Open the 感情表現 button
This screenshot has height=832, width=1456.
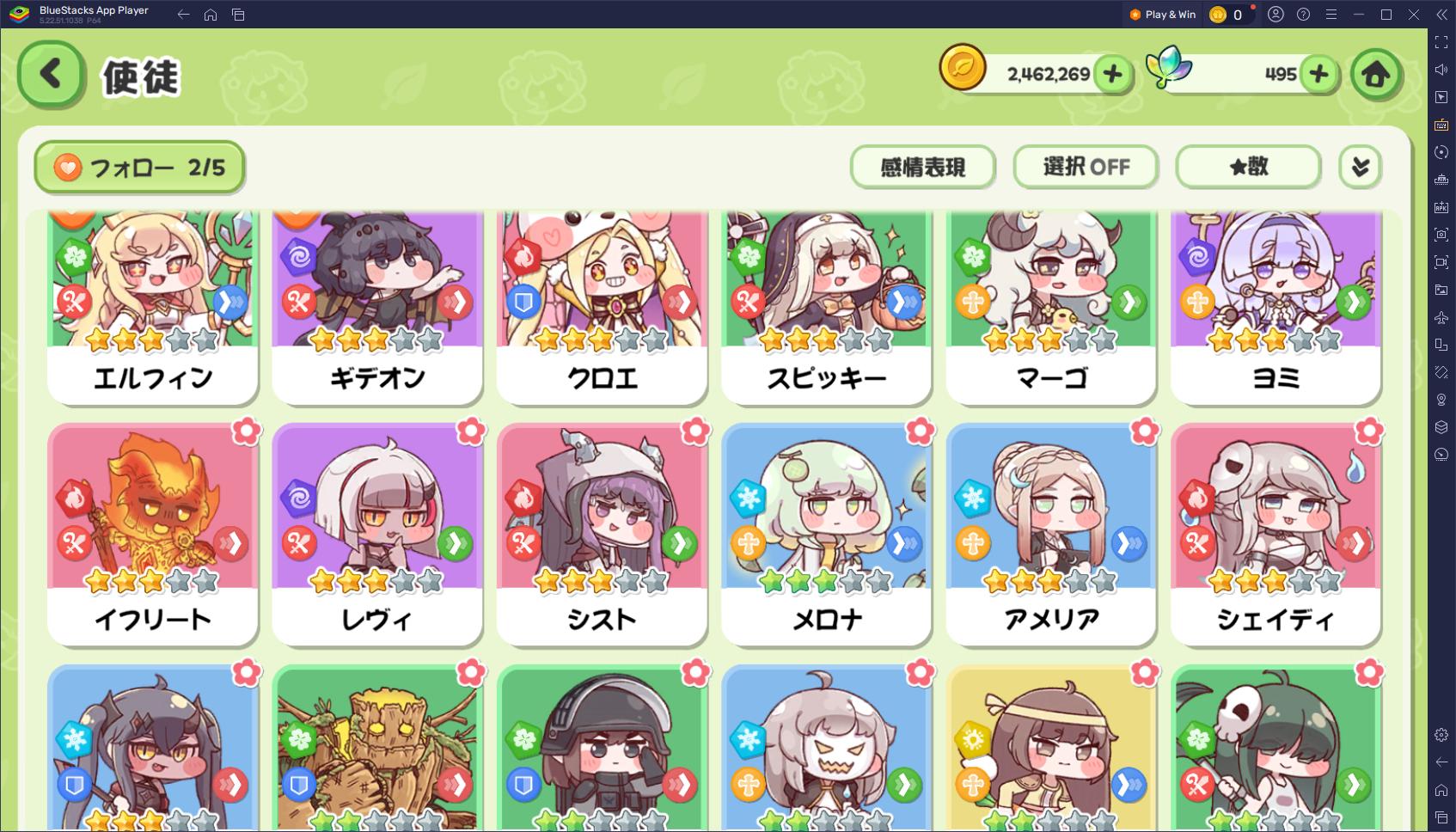click(922, 167)
